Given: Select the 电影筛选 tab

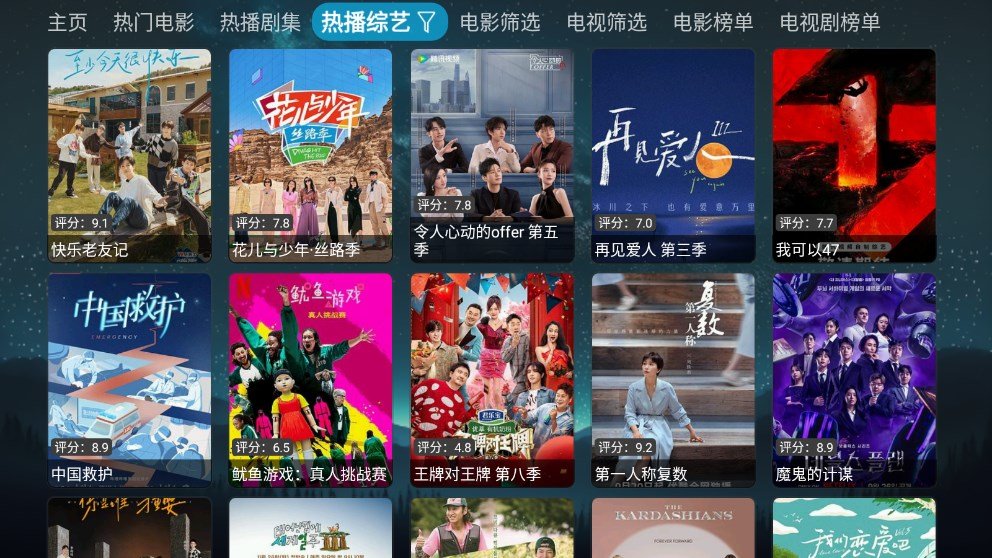Looking at the screenshot, I should 500,22.
